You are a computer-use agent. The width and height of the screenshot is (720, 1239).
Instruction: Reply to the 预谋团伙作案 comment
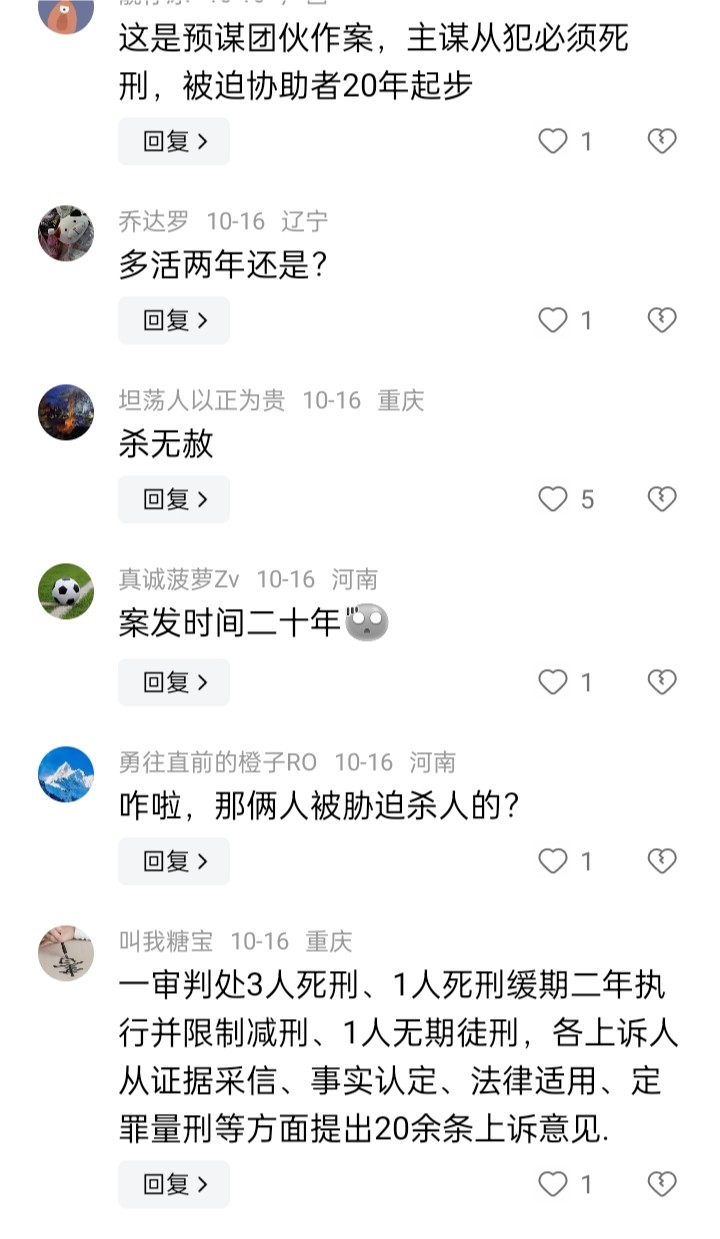pos(174,141)
